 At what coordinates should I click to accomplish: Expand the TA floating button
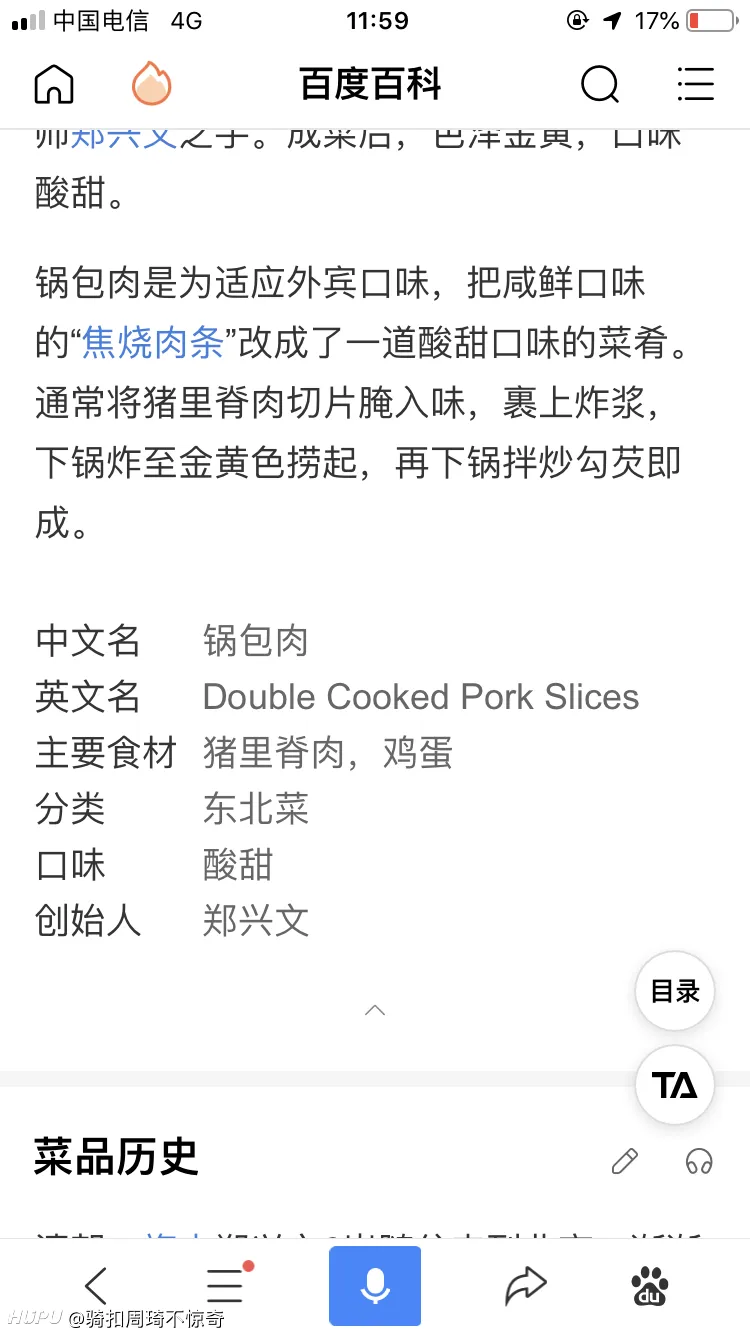click(x=674, y=1085)
